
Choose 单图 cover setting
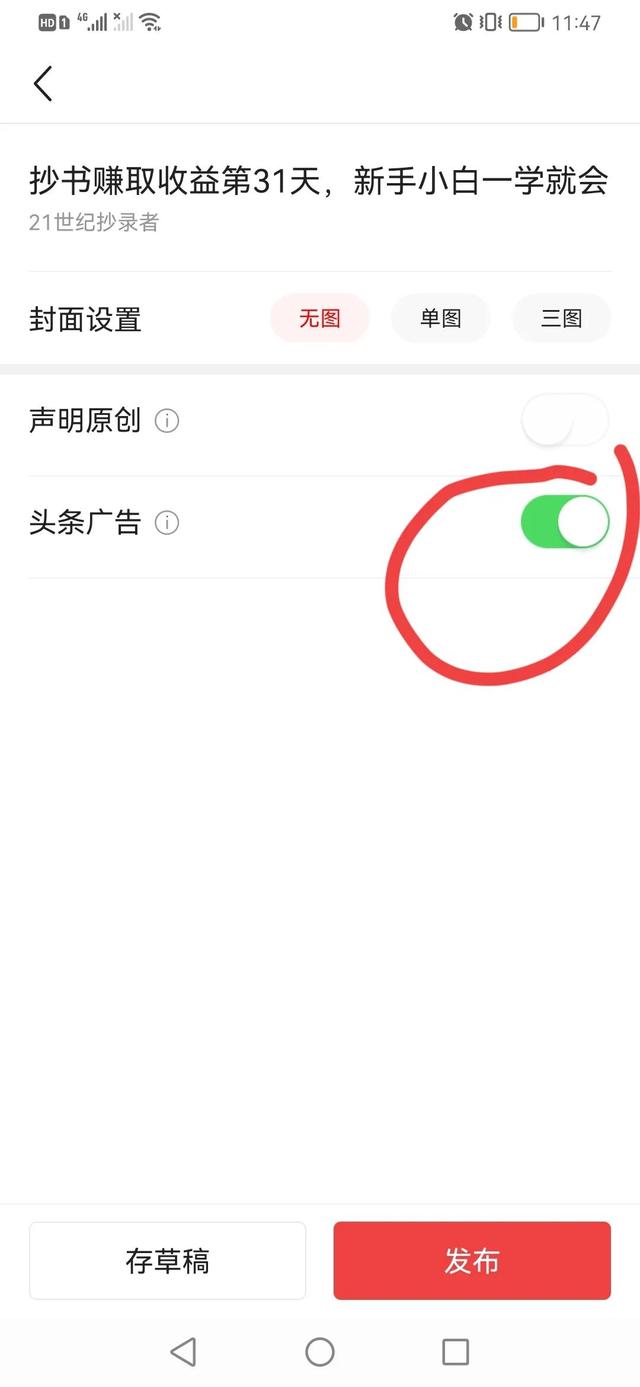[440, 319]
